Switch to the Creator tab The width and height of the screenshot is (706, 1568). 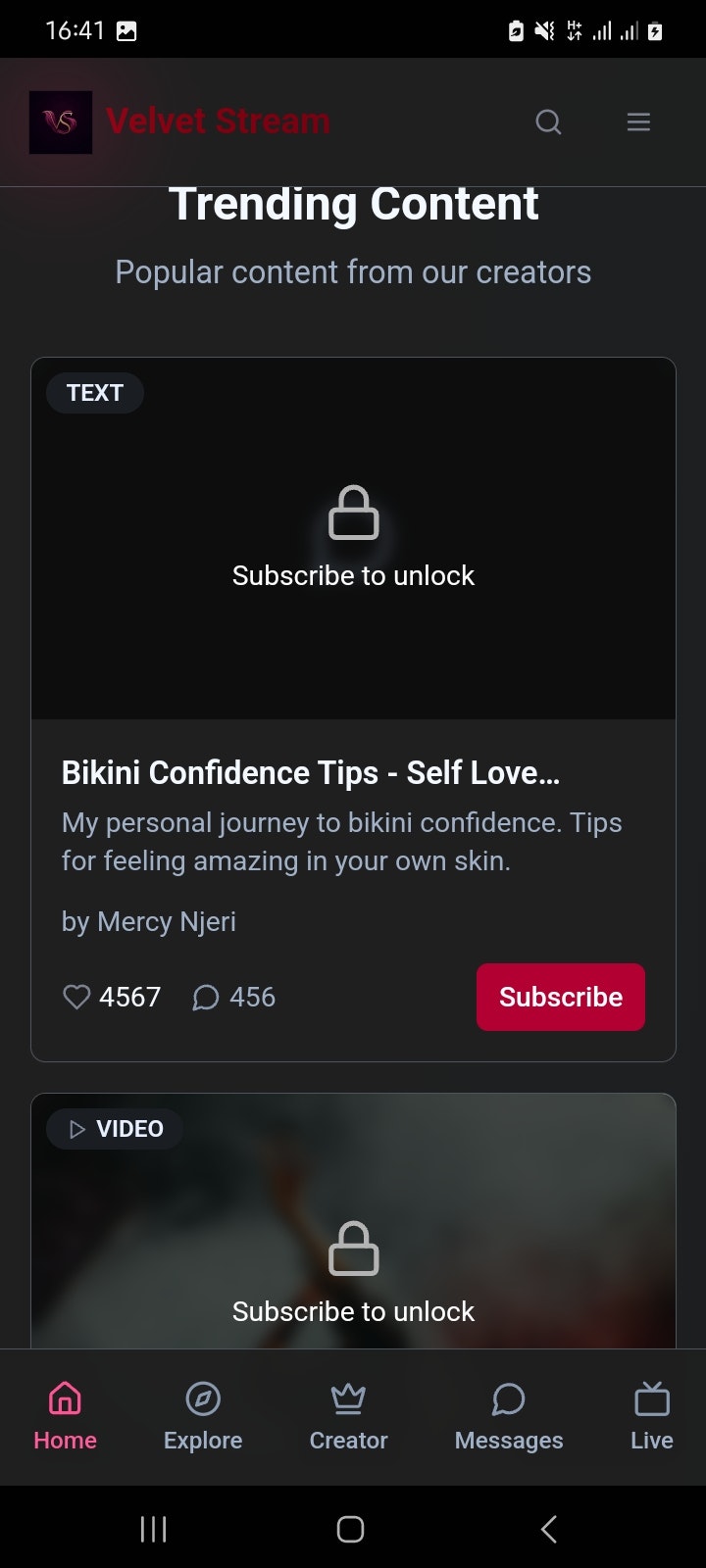pyautogui.click(x=348, y=1416)
